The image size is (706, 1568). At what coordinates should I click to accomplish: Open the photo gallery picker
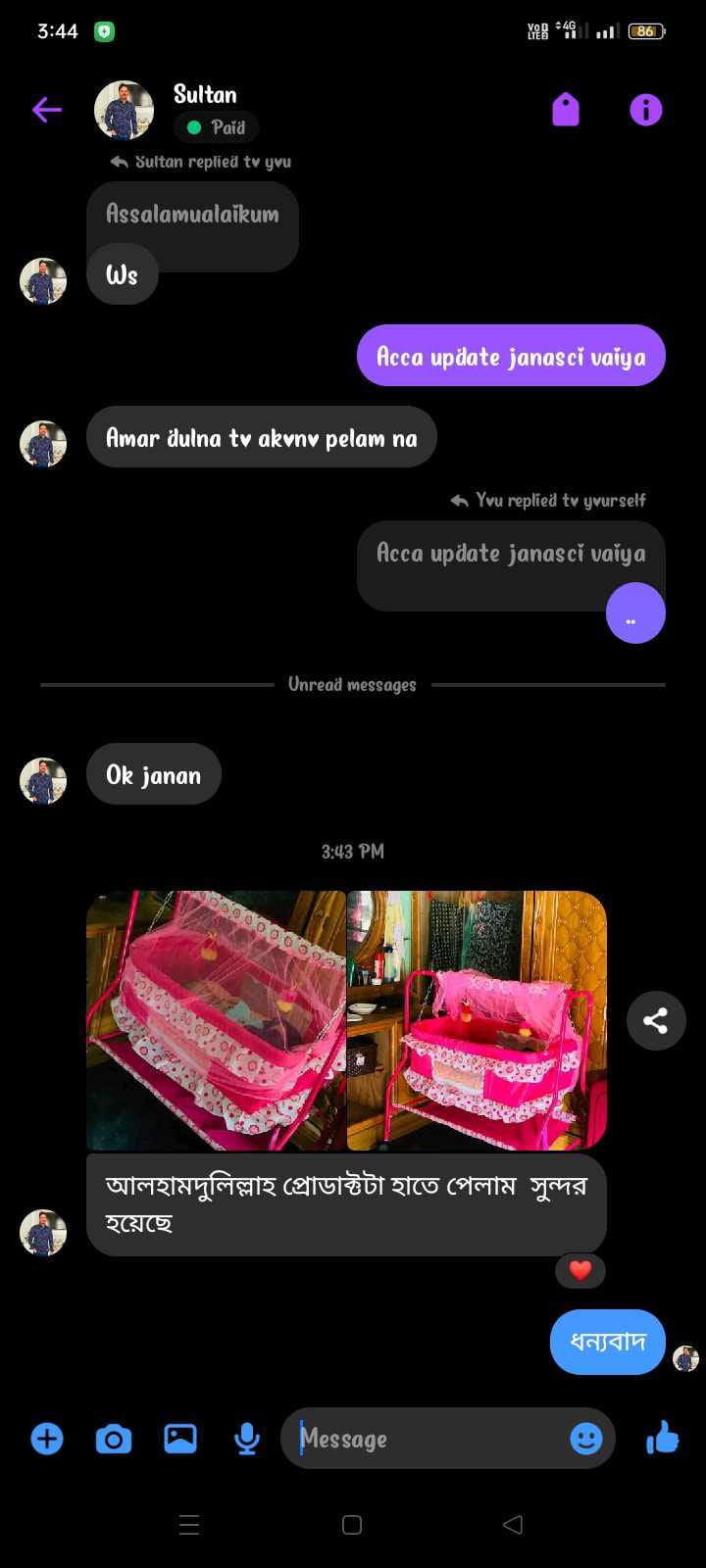pyautogui.click(x=180, y=1439)
